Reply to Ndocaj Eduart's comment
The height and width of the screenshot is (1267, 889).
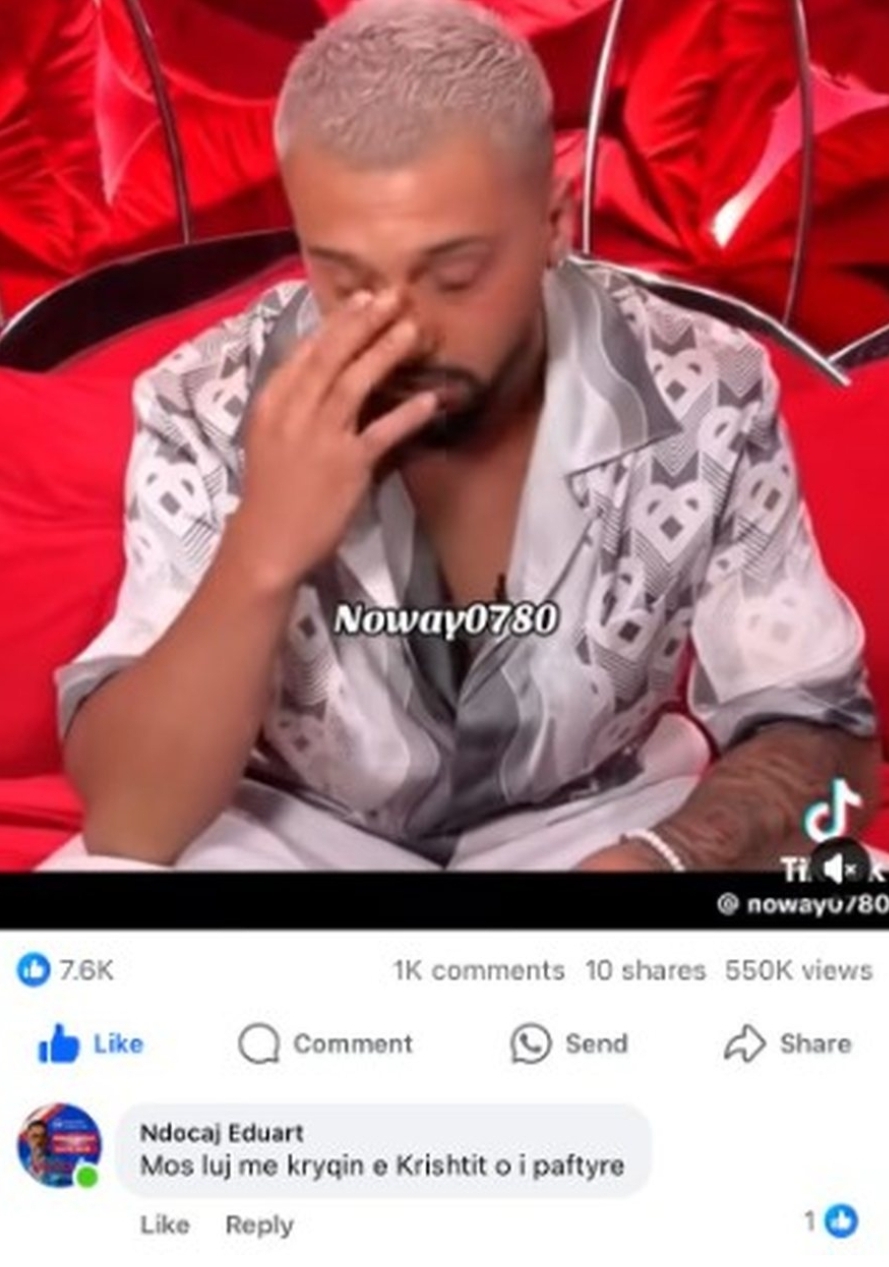click(259, 1225)
